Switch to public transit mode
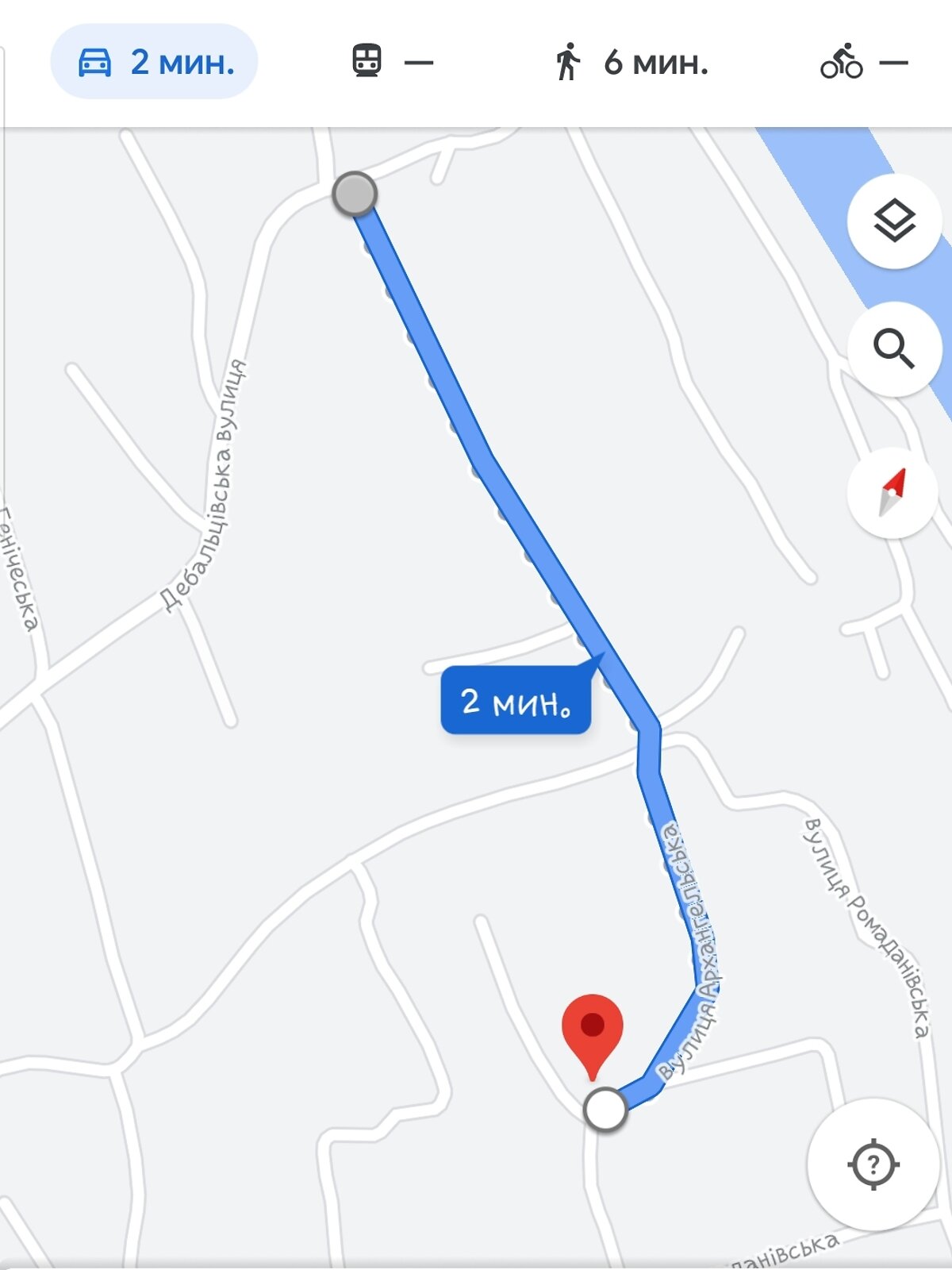The height and width of the screenshot is (1270, 952). (392, 62)
